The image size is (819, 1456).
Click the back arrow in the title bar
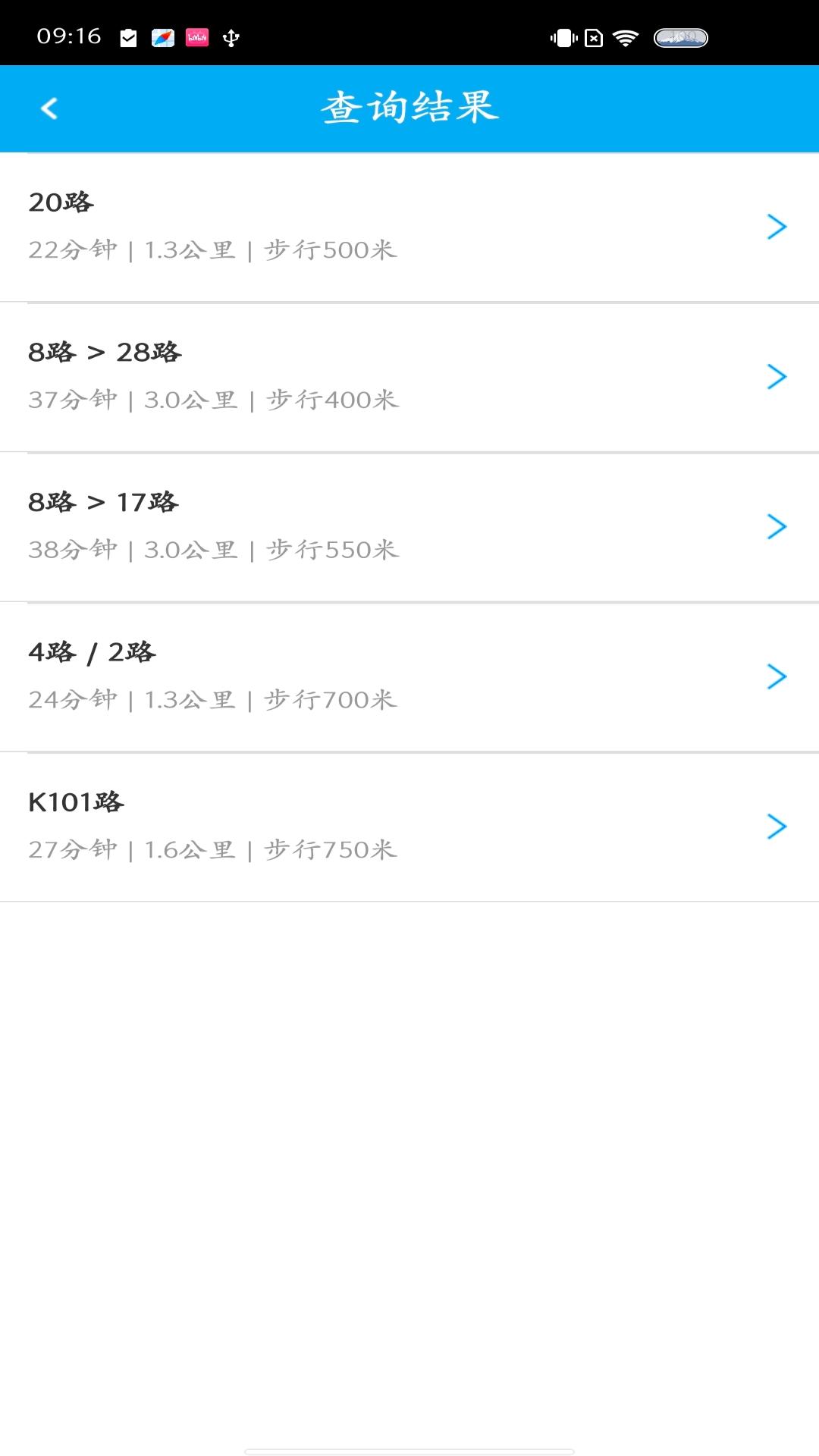50,108
